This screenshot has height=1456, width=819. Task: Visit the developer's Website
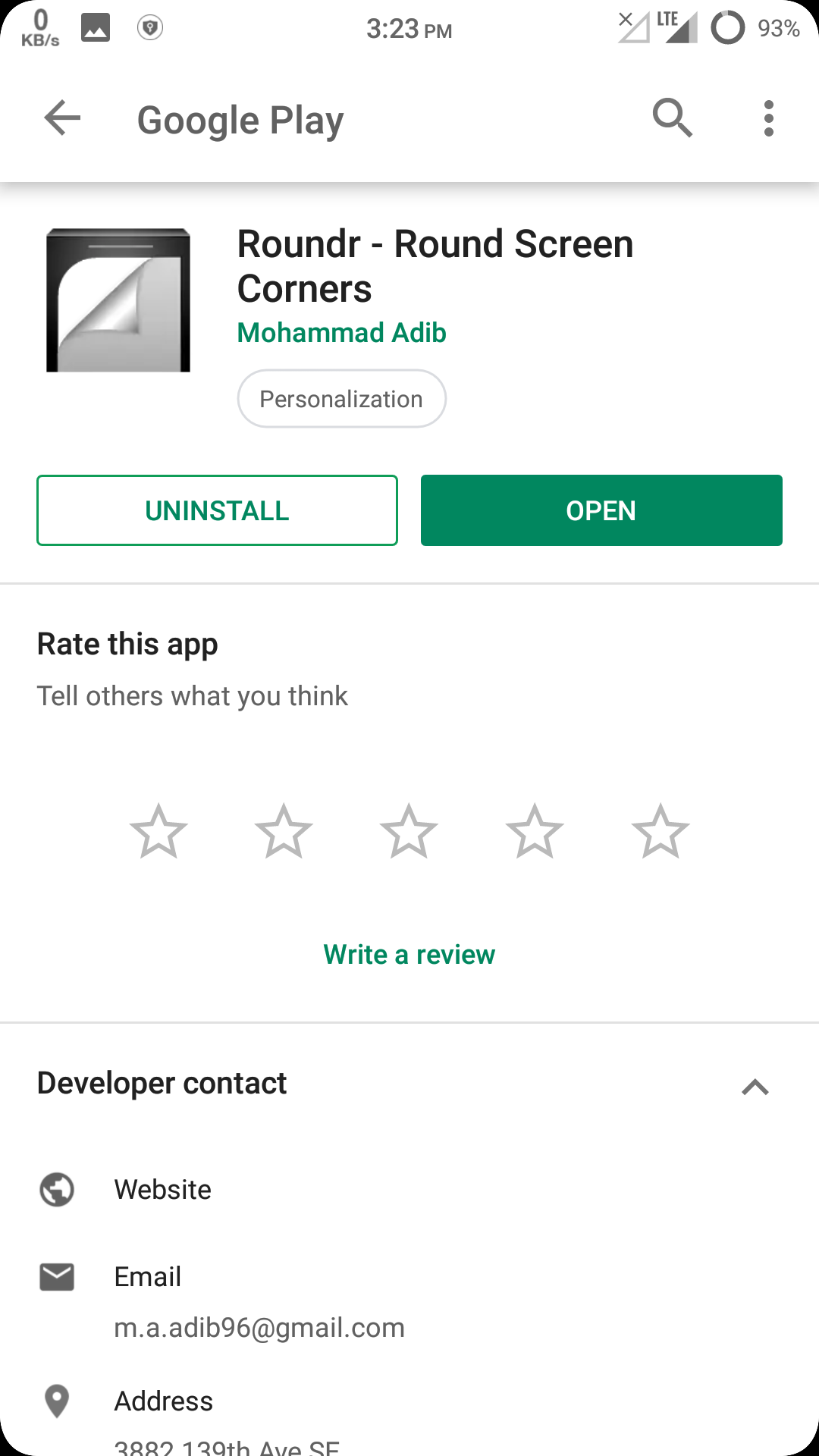pos(163,1189)
